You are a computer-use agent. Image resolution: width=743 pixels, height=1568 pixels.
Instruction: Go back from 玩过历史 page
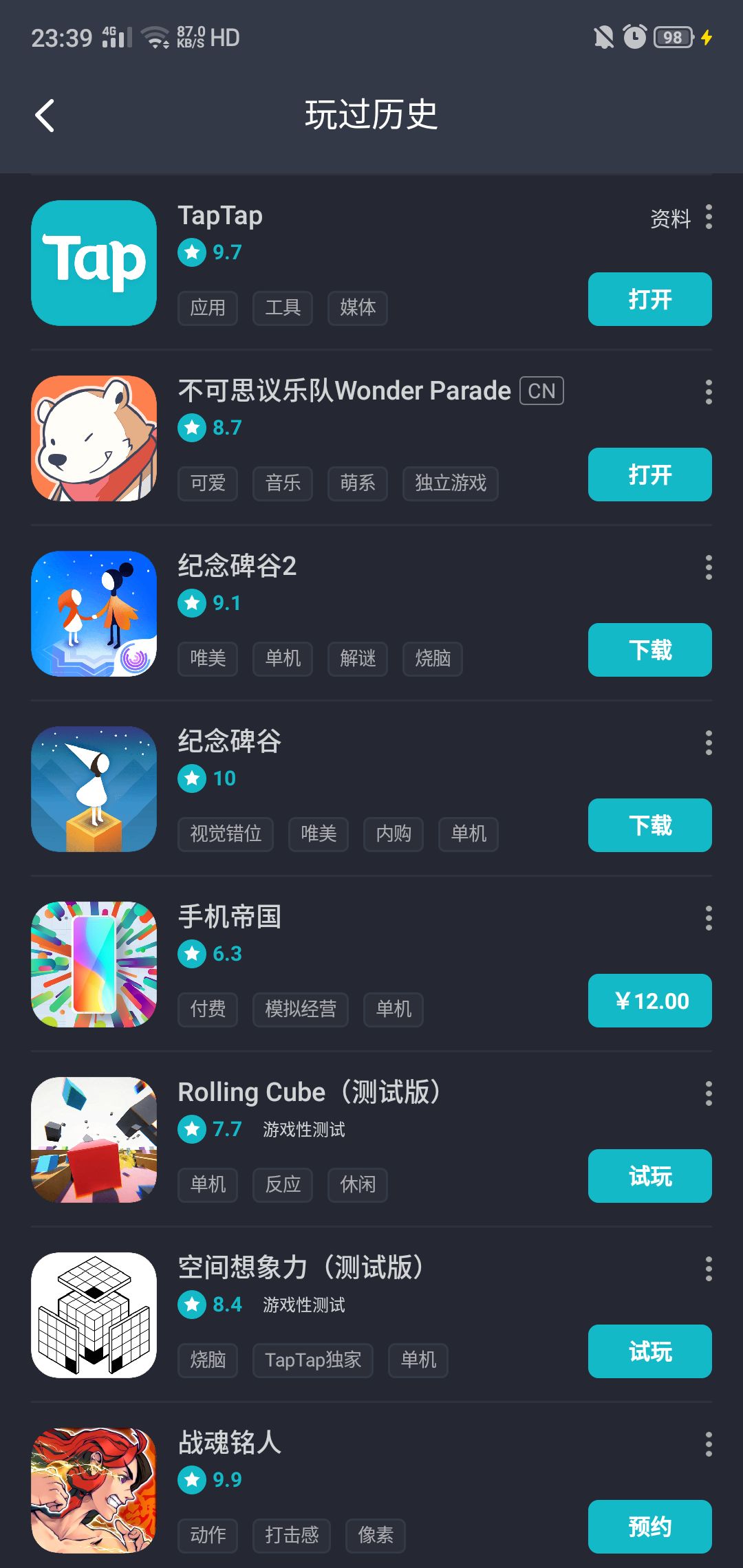tap(45, 115)
